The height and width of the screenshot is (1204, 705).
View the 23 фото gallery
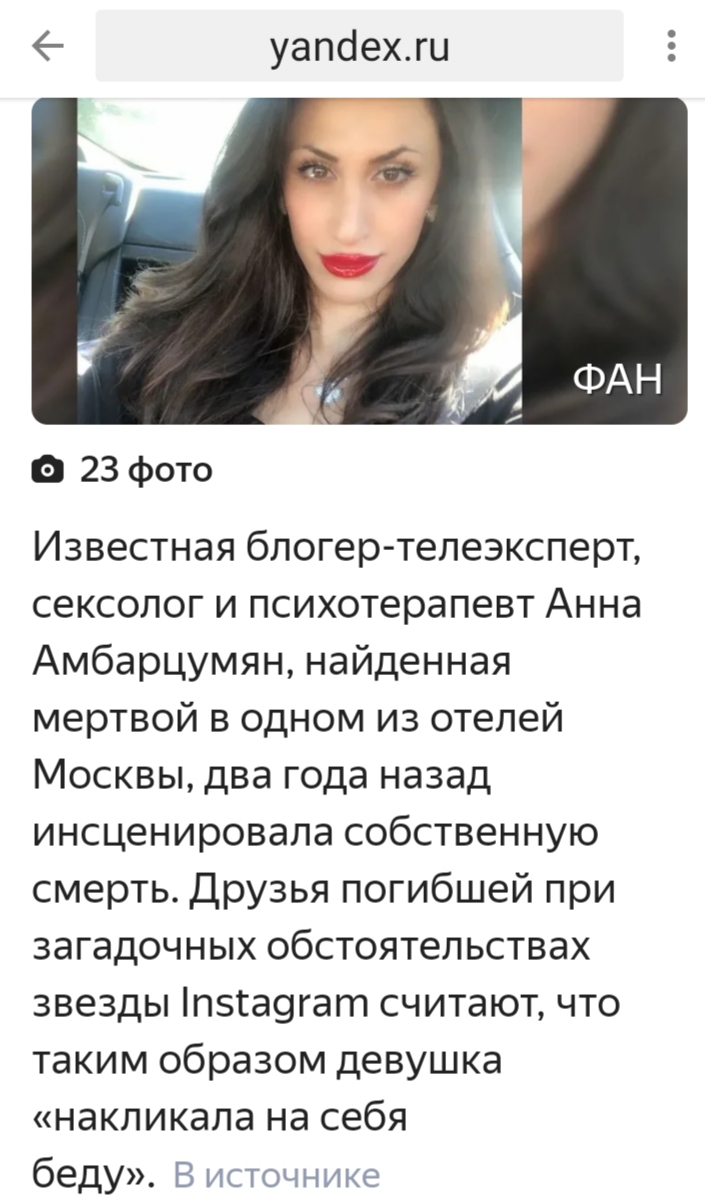coord(122,468)
